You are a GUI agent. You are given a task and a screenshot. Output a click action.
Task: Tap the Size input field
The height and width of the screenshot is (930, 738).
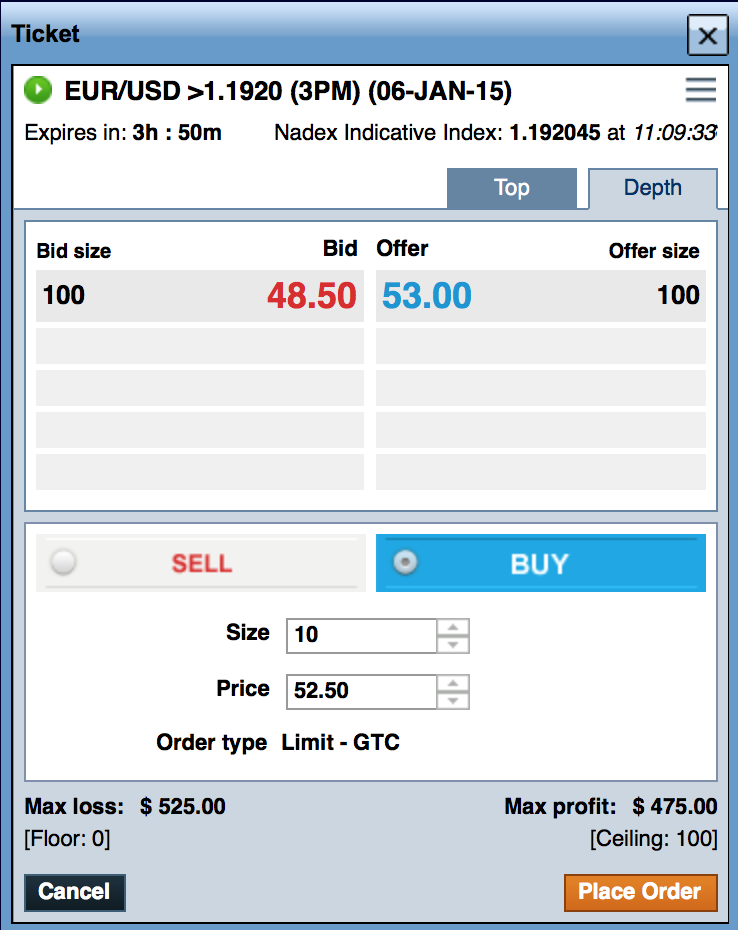[x=361, y=635]
